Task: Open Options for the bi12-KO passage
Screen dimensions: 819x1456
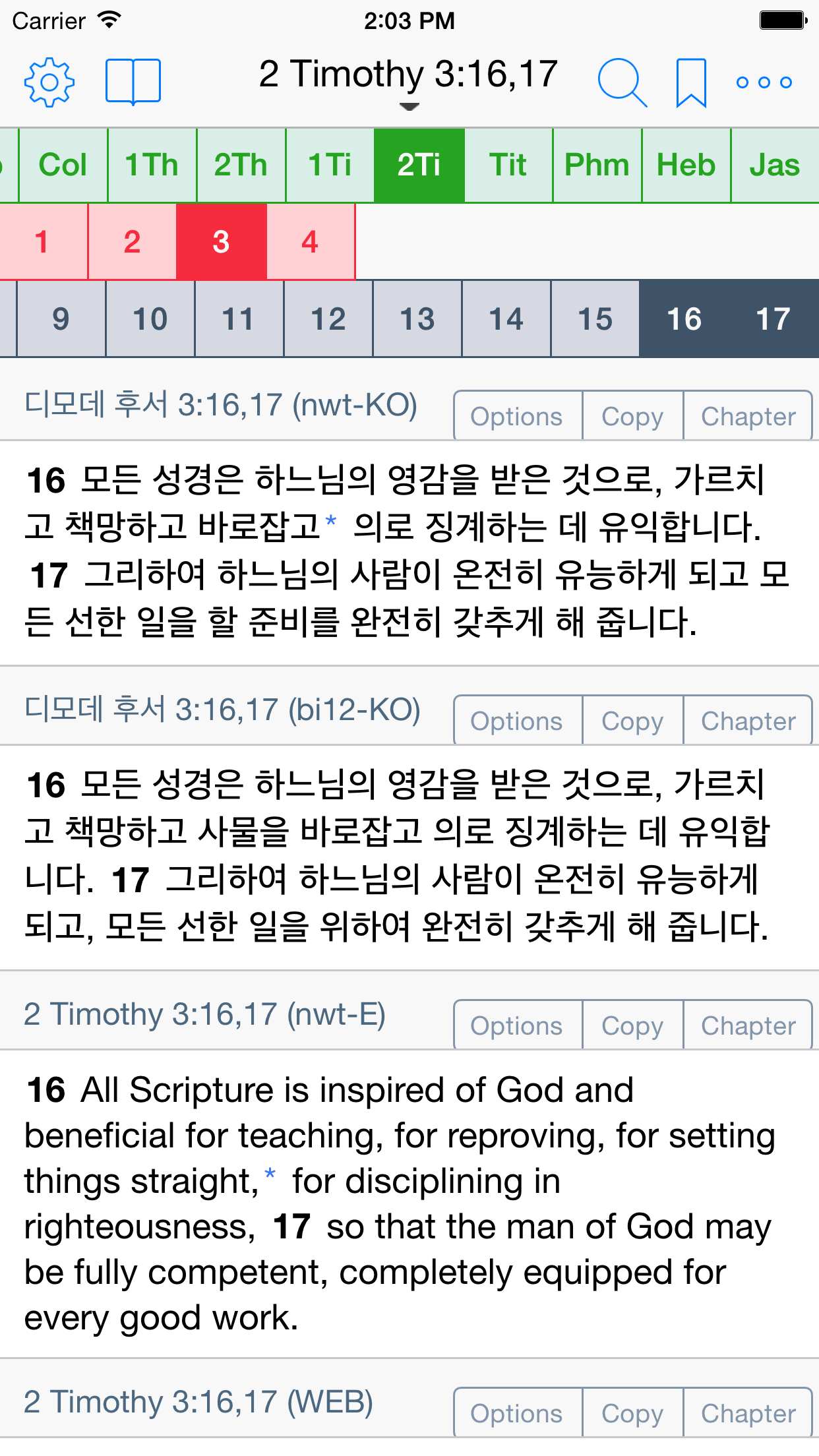Action: click(517, 721)
